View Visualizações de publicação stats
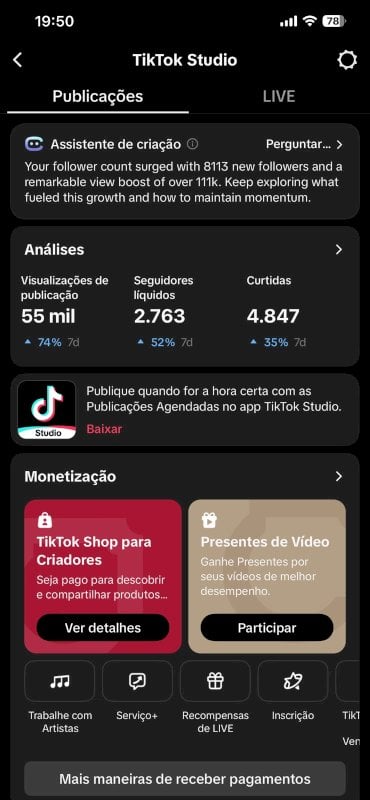The width and height of the screenshot is (370, 800). tap(65, 311)
